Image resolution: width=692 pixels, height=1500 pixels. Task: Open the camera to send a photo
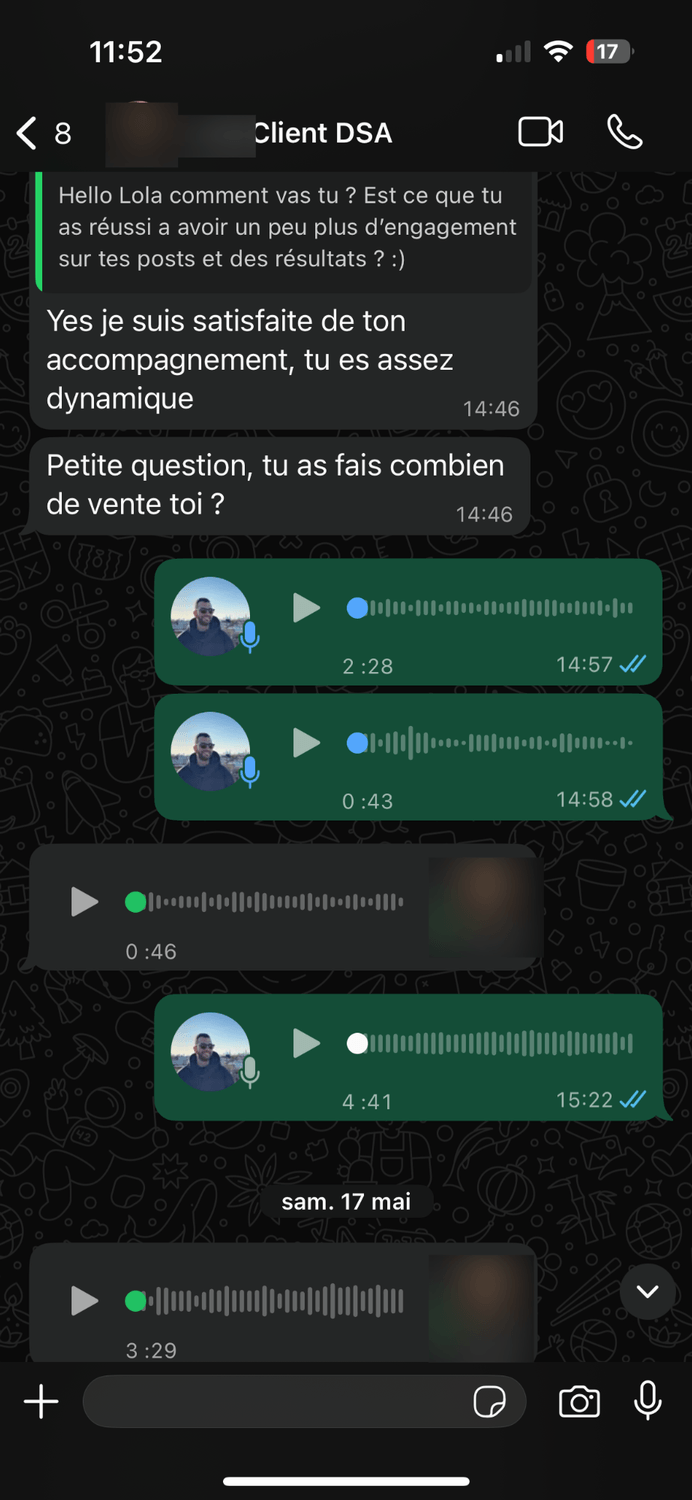[x=579, y=1402]
